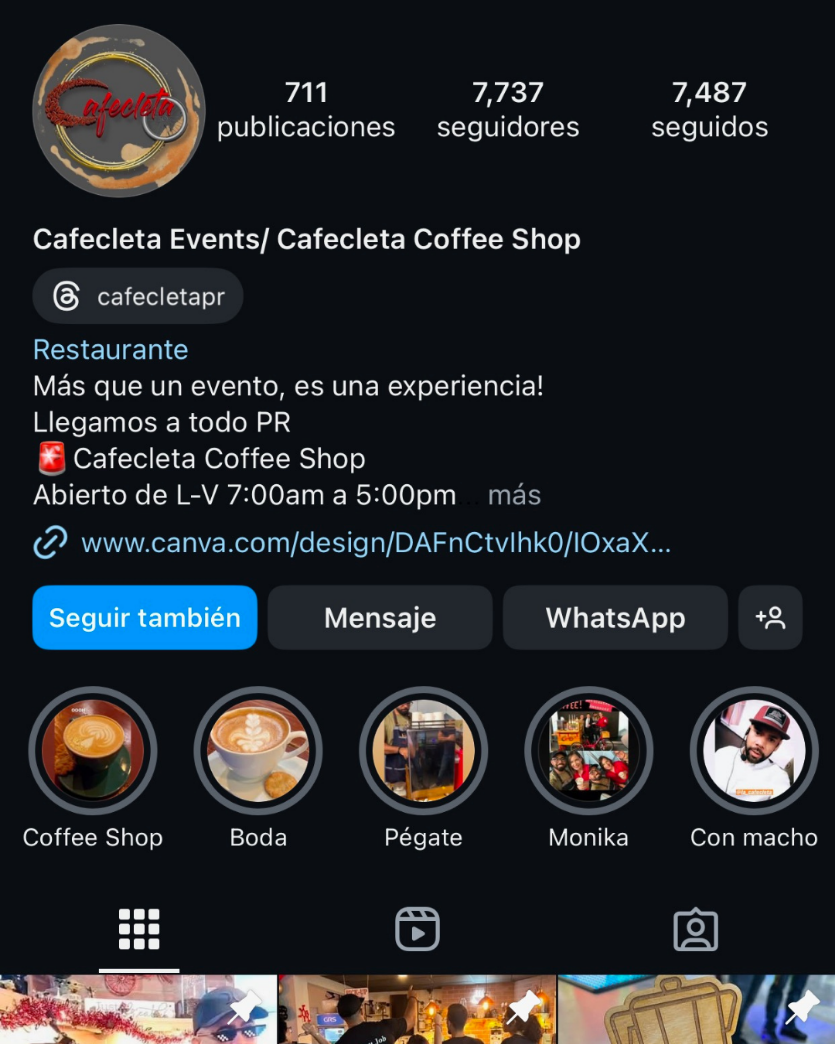Switch to the tagged photos tab

[x=696, y=930]
